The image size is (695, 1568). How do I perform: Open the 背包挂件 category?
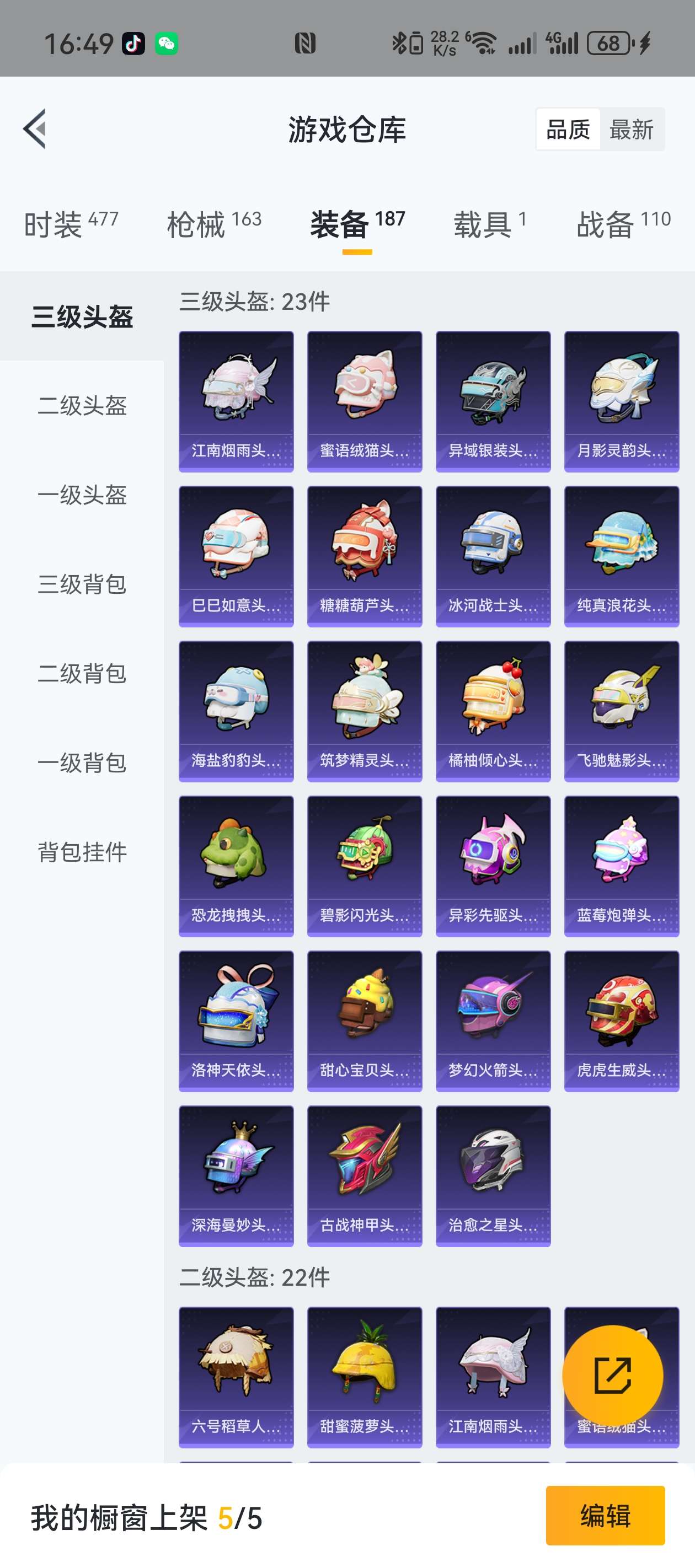point(82,852)
